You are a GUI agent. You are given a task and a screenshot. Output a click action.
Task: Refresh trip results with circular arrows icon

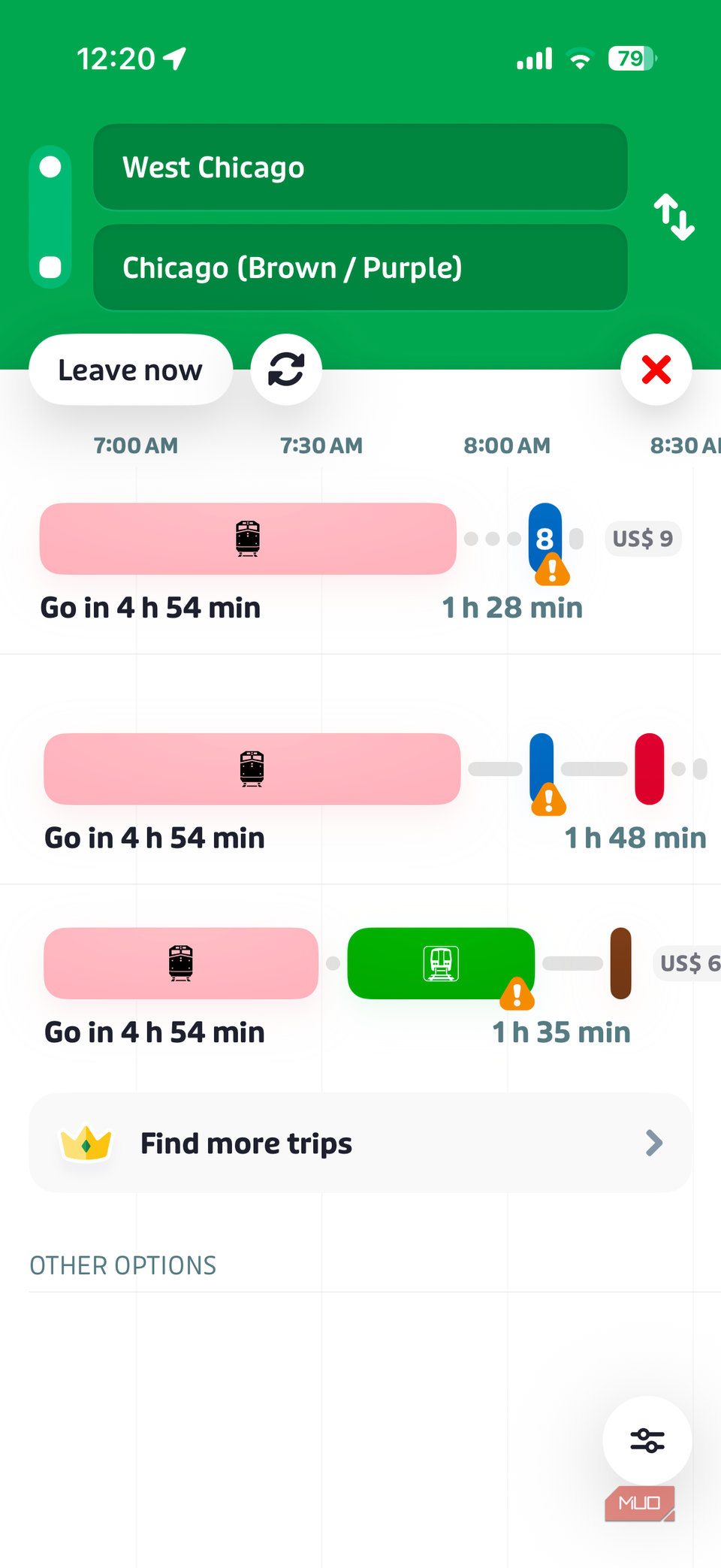[x=286, y=369]
